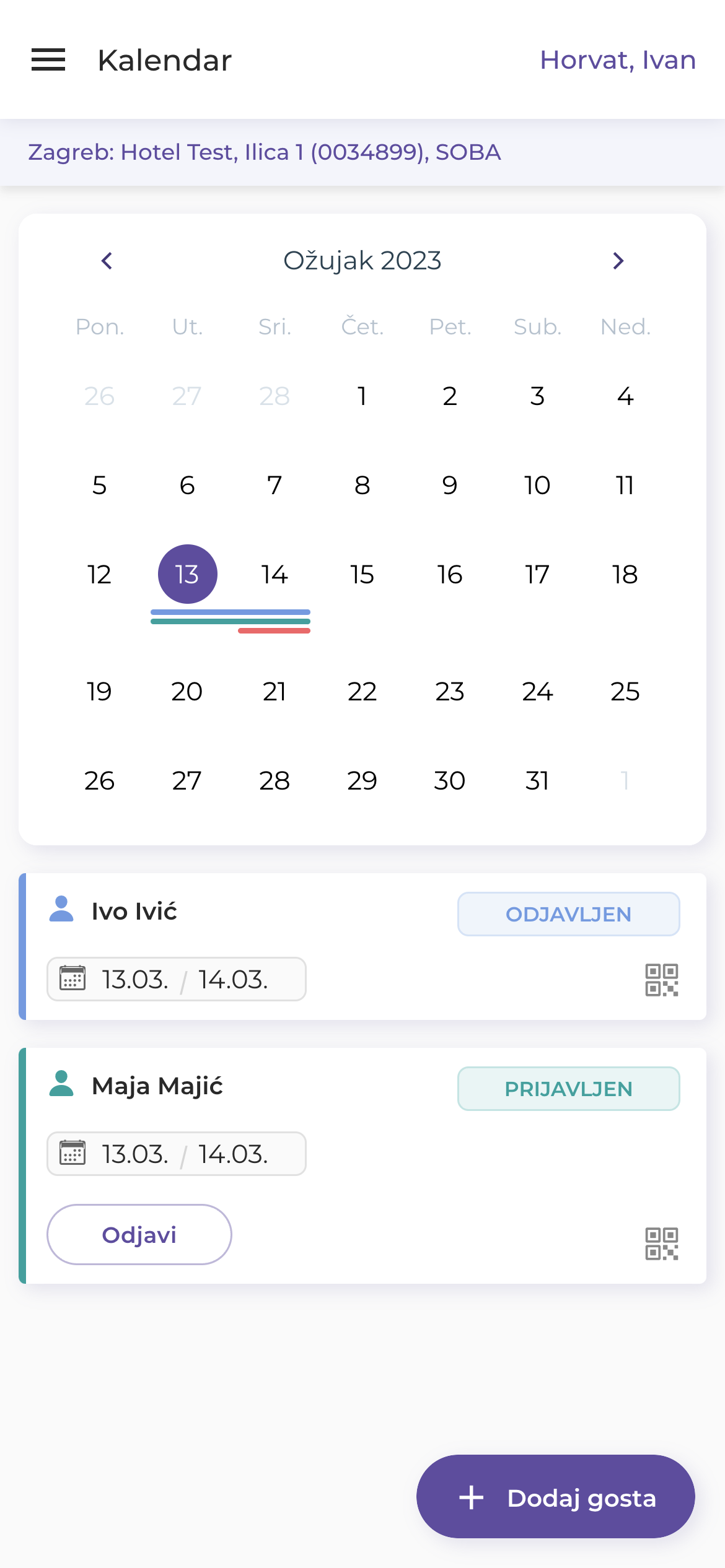Add a new guest with Dodaj gosta
Screen dimensions: 725x1568
[x=556, y=1496]
